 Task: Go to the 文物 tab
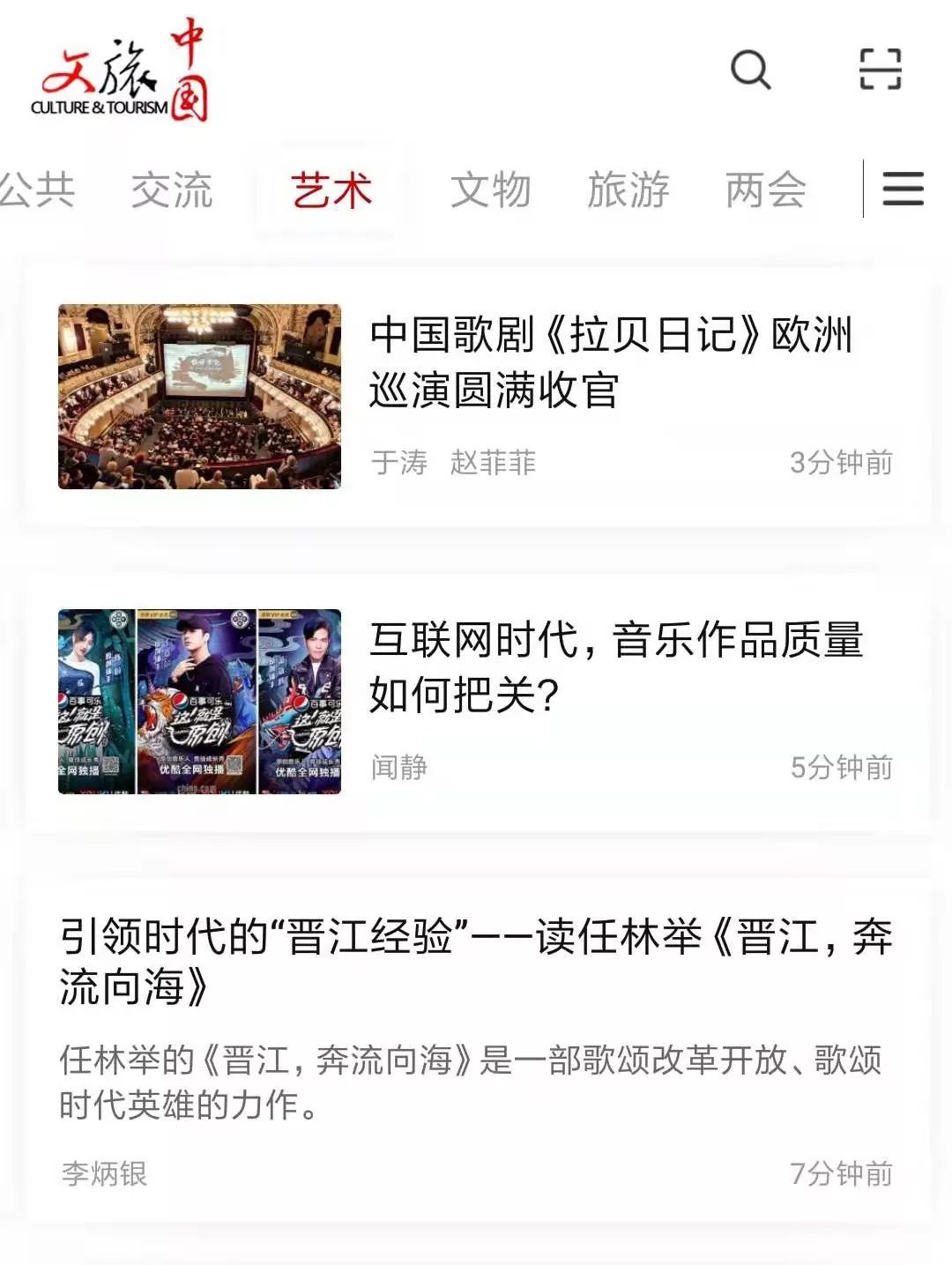(490, 190)
